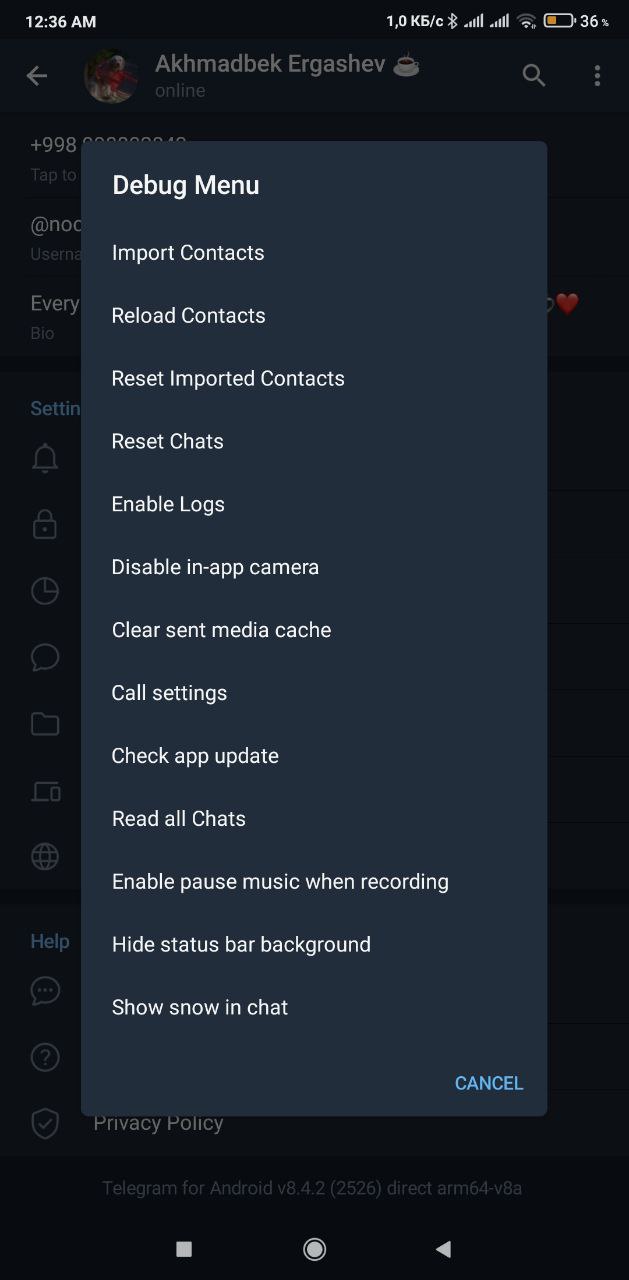
Task: Select Import Contacts in Debug Menu
Action: pos(188,253)
